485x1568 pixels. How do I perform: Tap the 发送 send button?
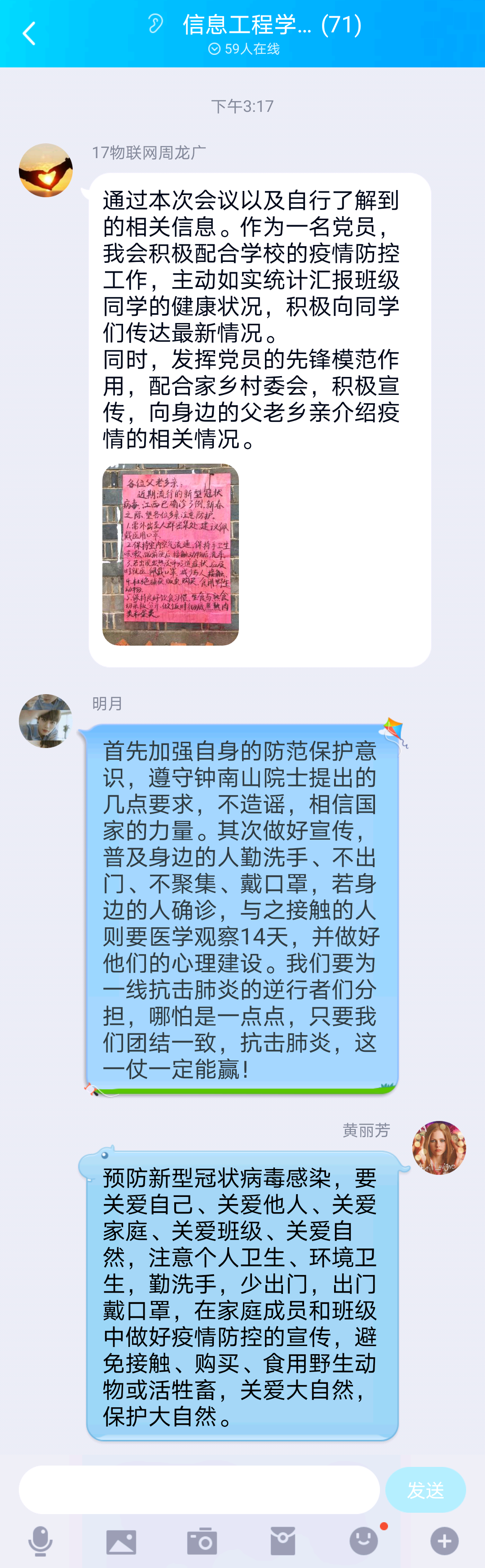(x=425, y=1489)
